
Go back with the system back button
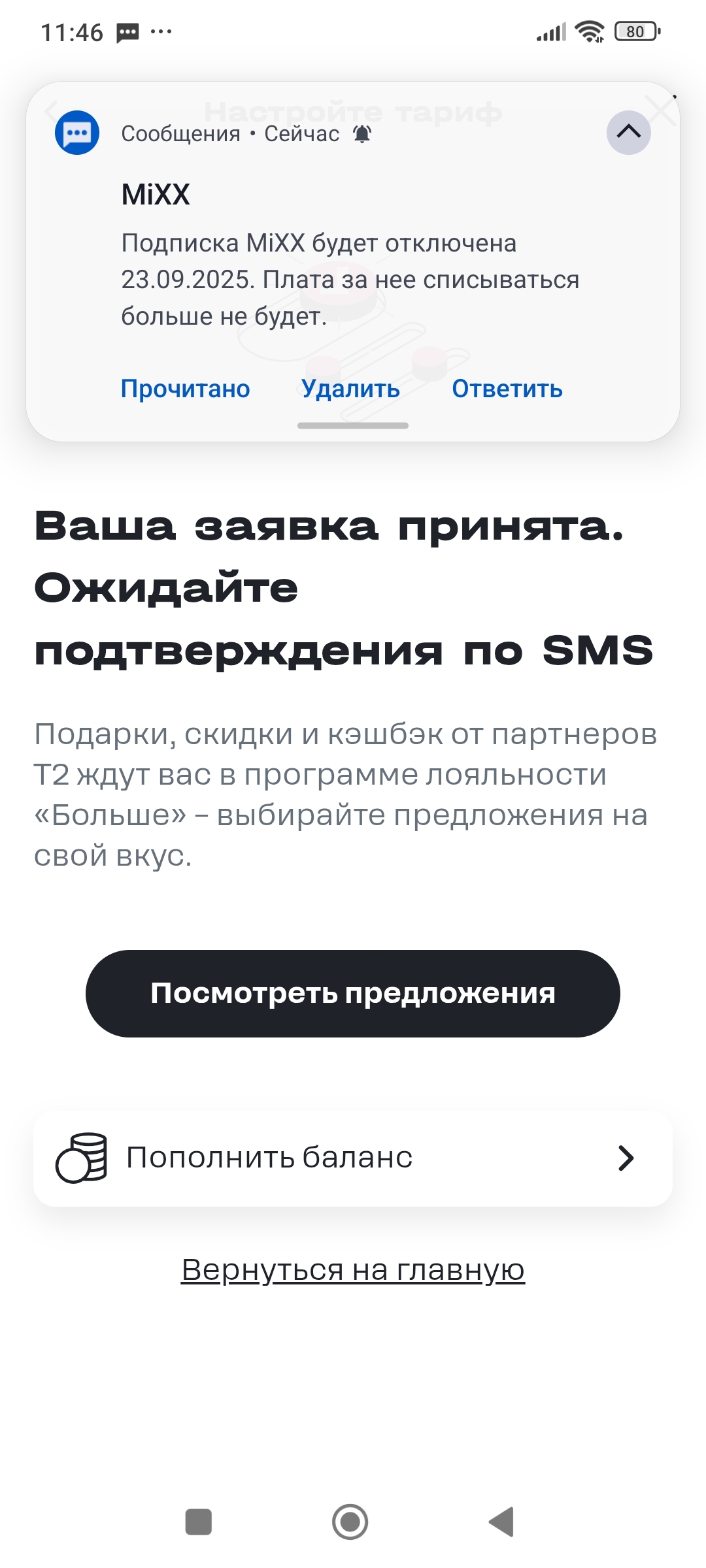click(x=502, y=1522)
